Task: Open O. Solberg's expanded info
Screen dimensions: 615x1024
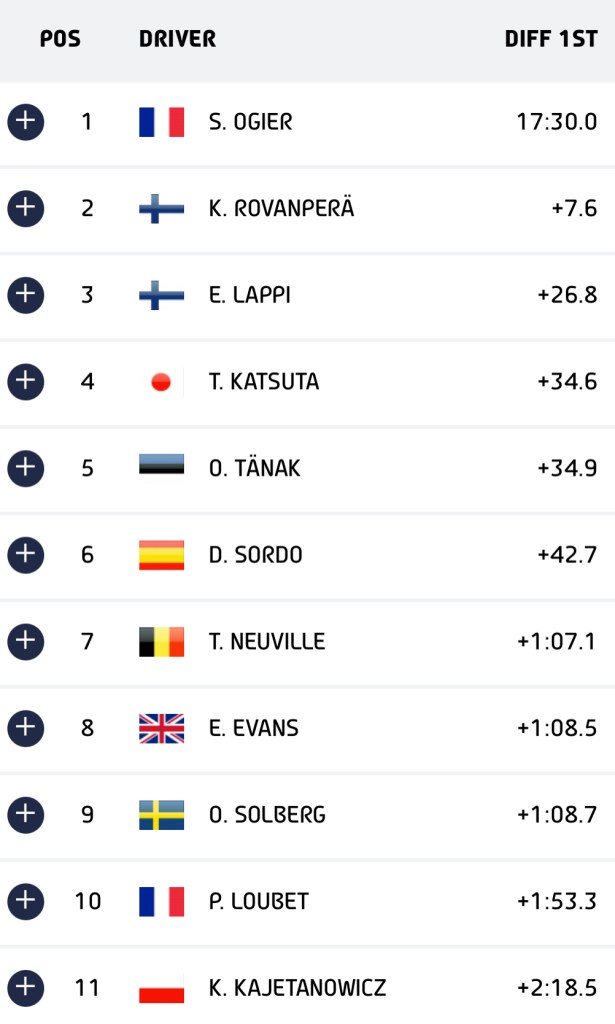Action: (25, 814)
